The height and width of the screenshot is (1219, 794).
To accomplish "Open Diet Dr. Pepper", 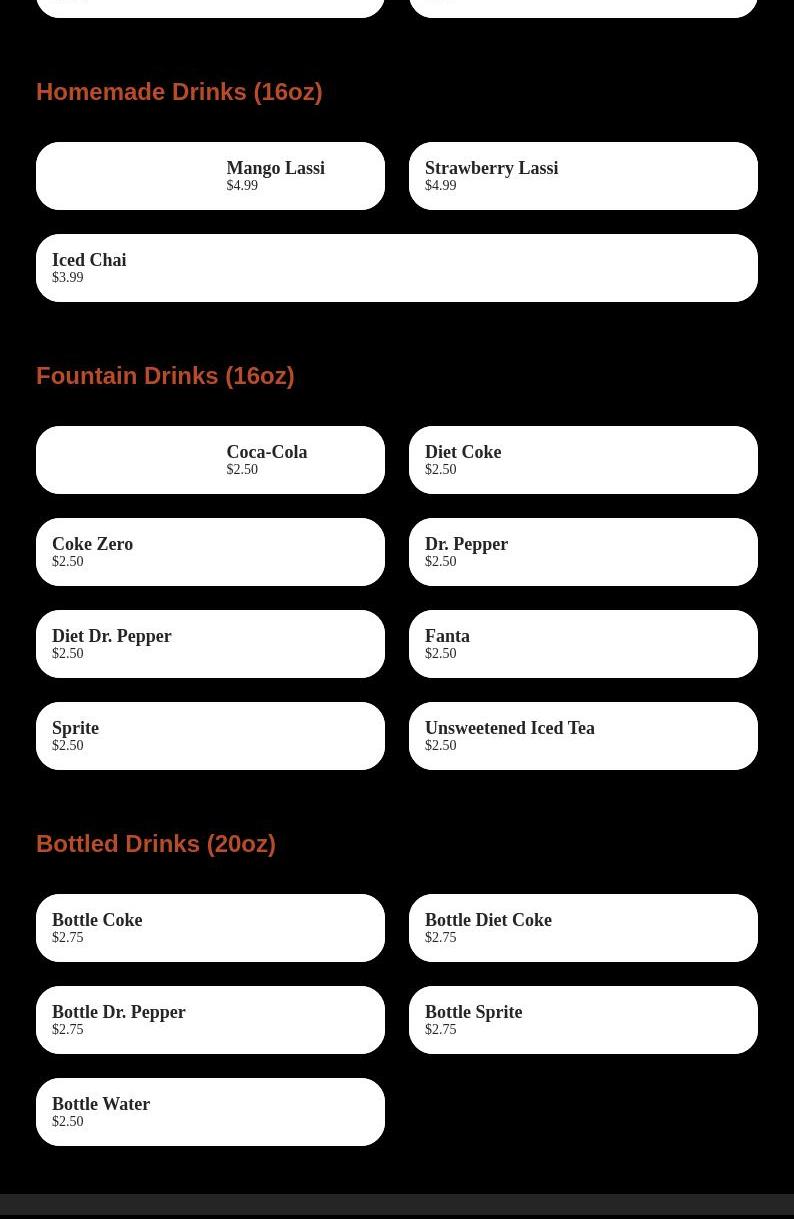I will tap(210, 644).
